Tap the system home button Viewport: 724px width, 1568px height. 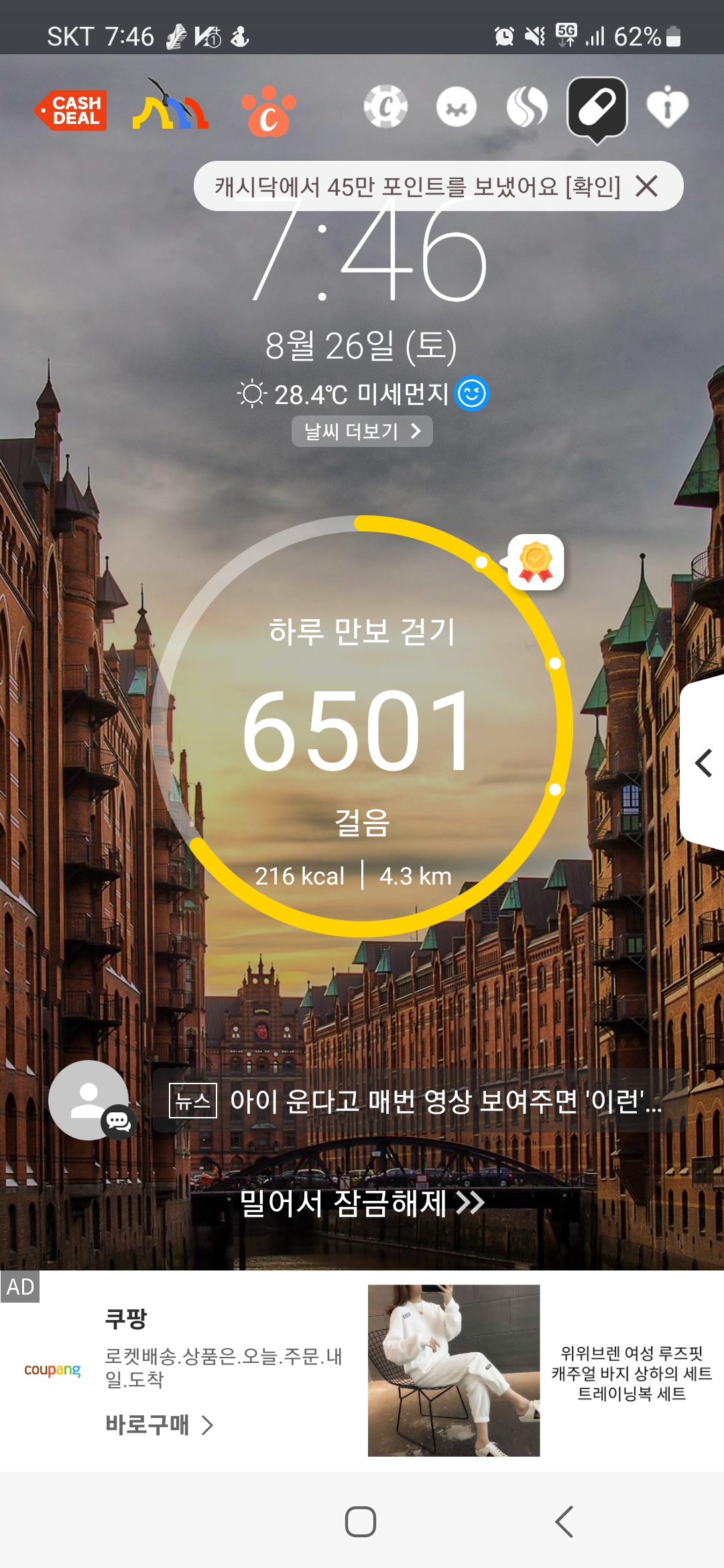pos(361,1522)
